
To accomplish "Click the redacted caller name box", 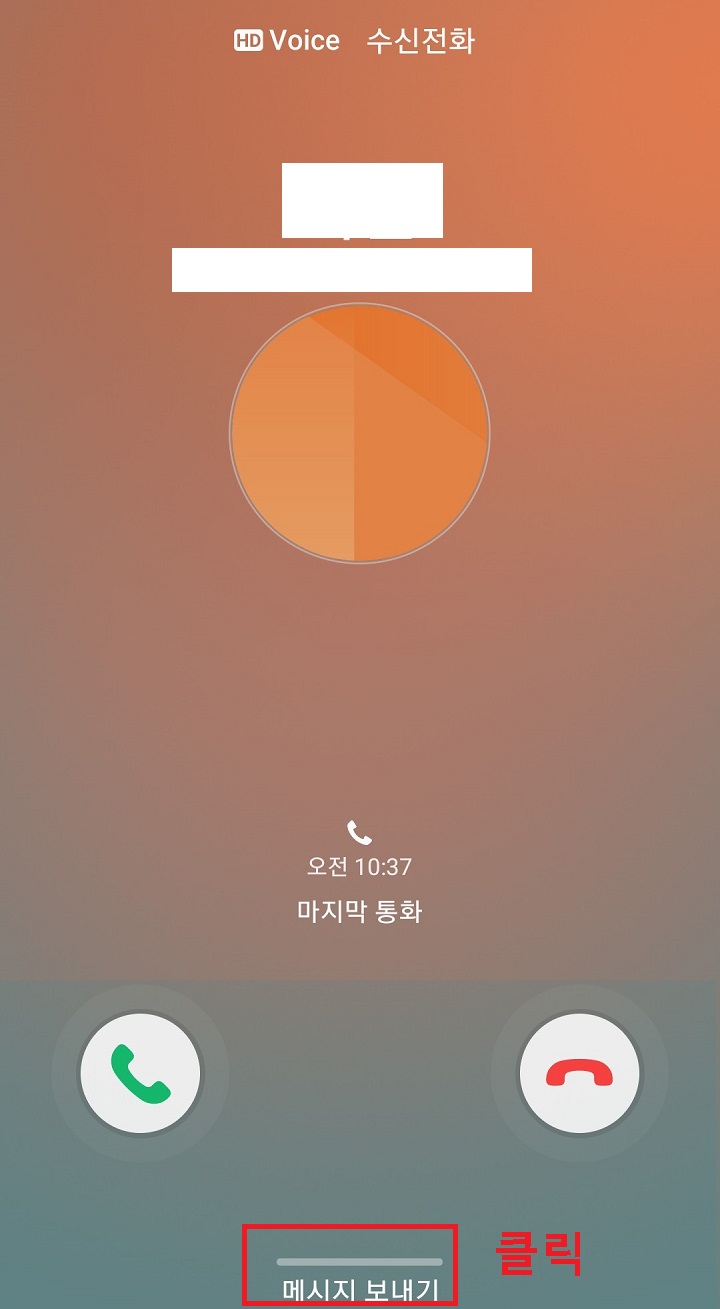I will coord(362,200).
